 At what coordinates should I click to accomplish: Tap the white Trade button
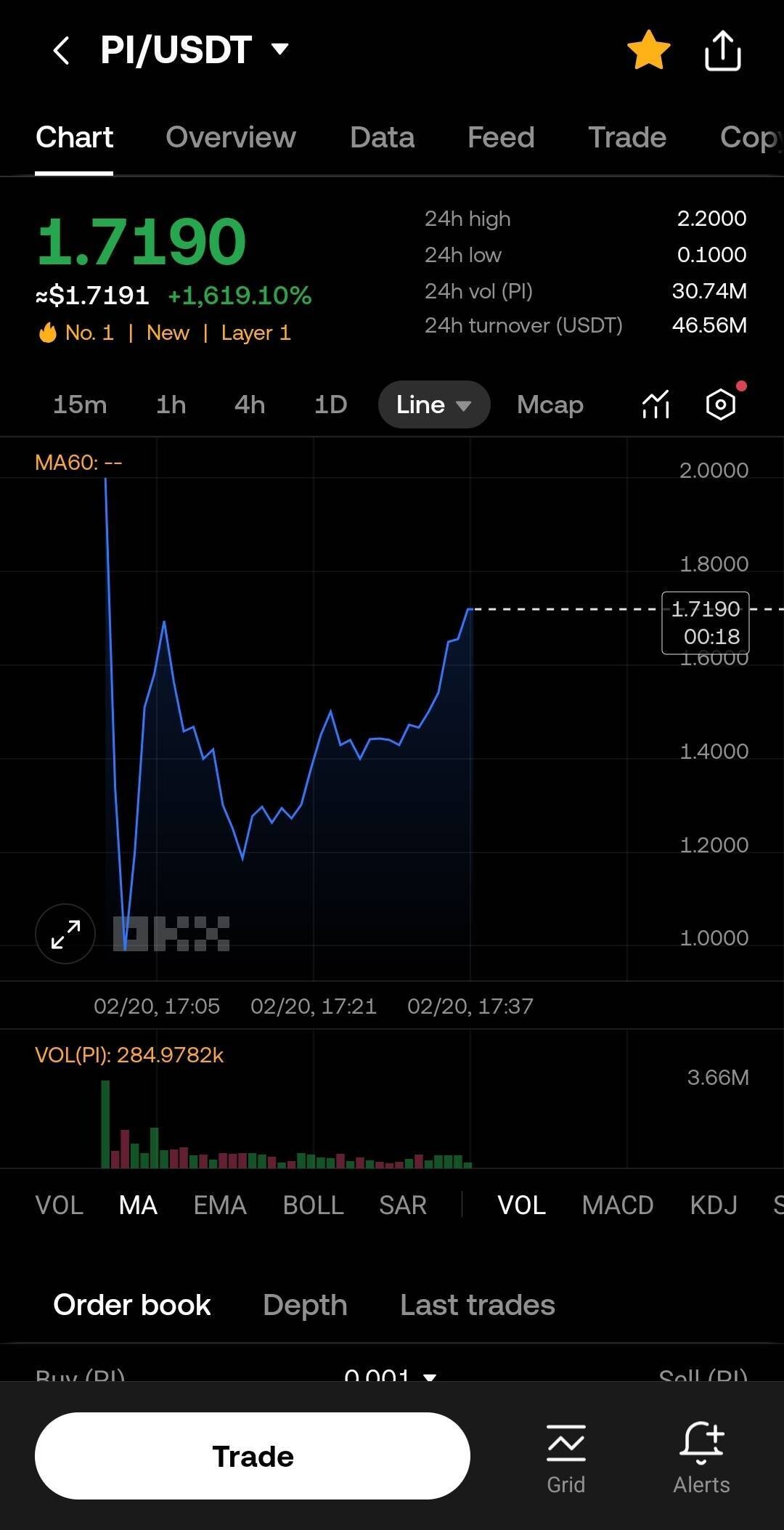[x=253, y=1456]
